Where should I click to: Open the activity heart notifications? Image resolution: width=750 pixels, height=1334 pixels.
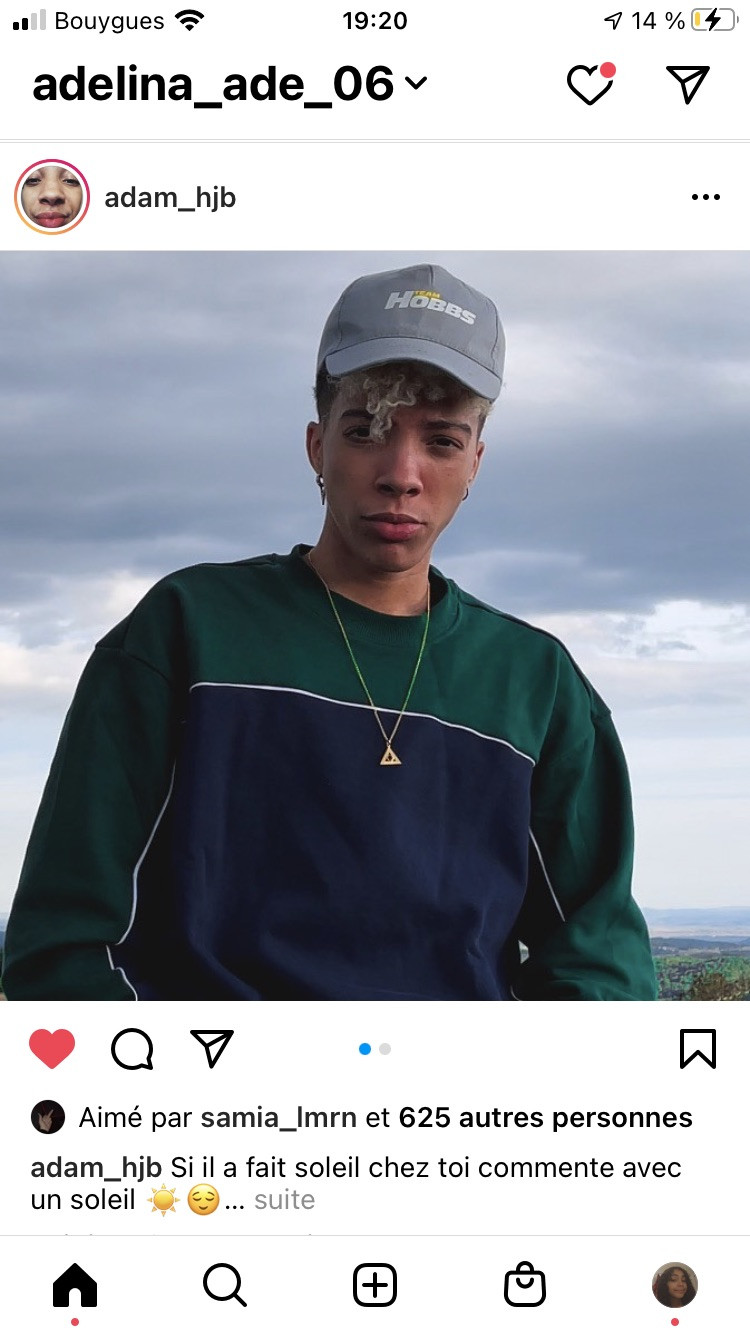point(590,85)
